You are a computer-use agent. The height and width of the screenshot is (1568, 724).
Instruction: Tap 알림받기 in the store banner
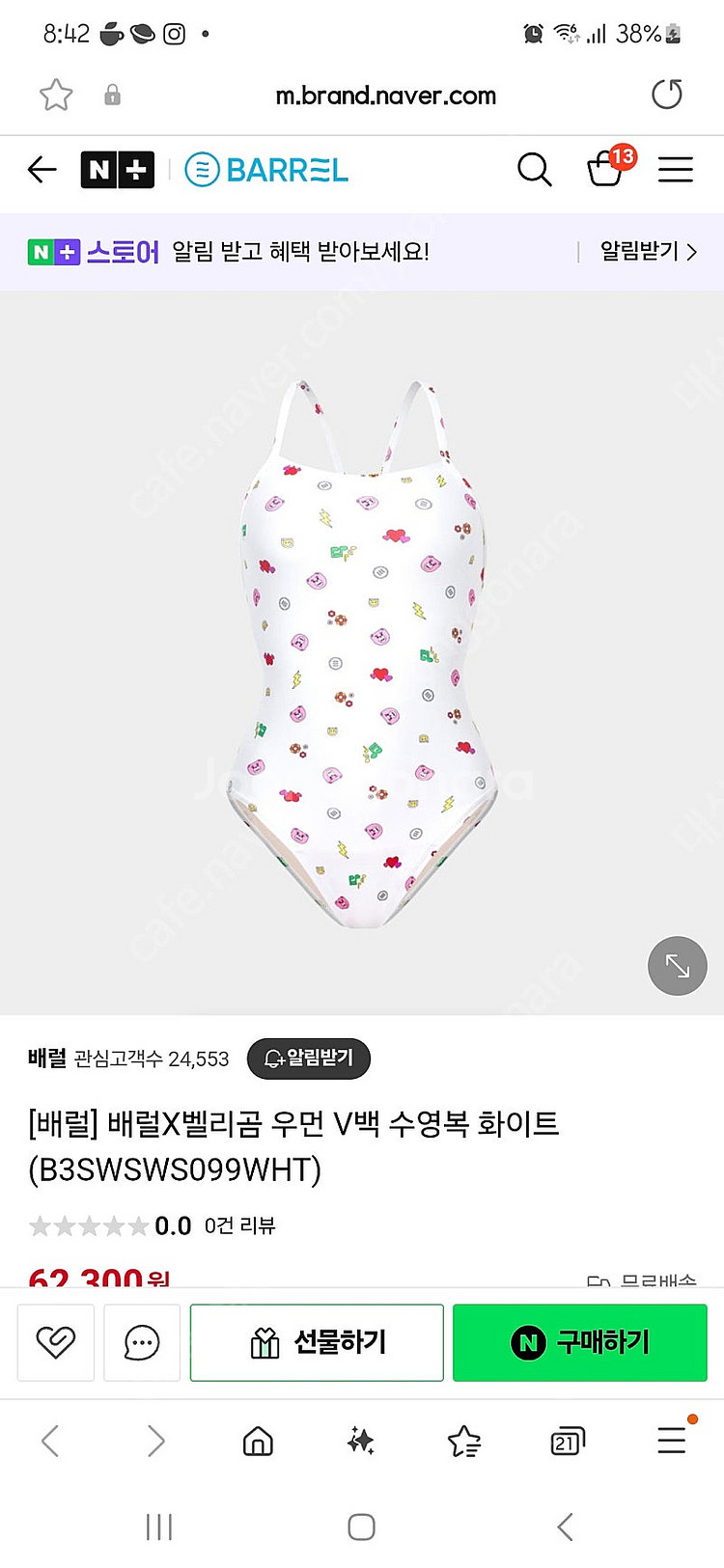(648, 252)
